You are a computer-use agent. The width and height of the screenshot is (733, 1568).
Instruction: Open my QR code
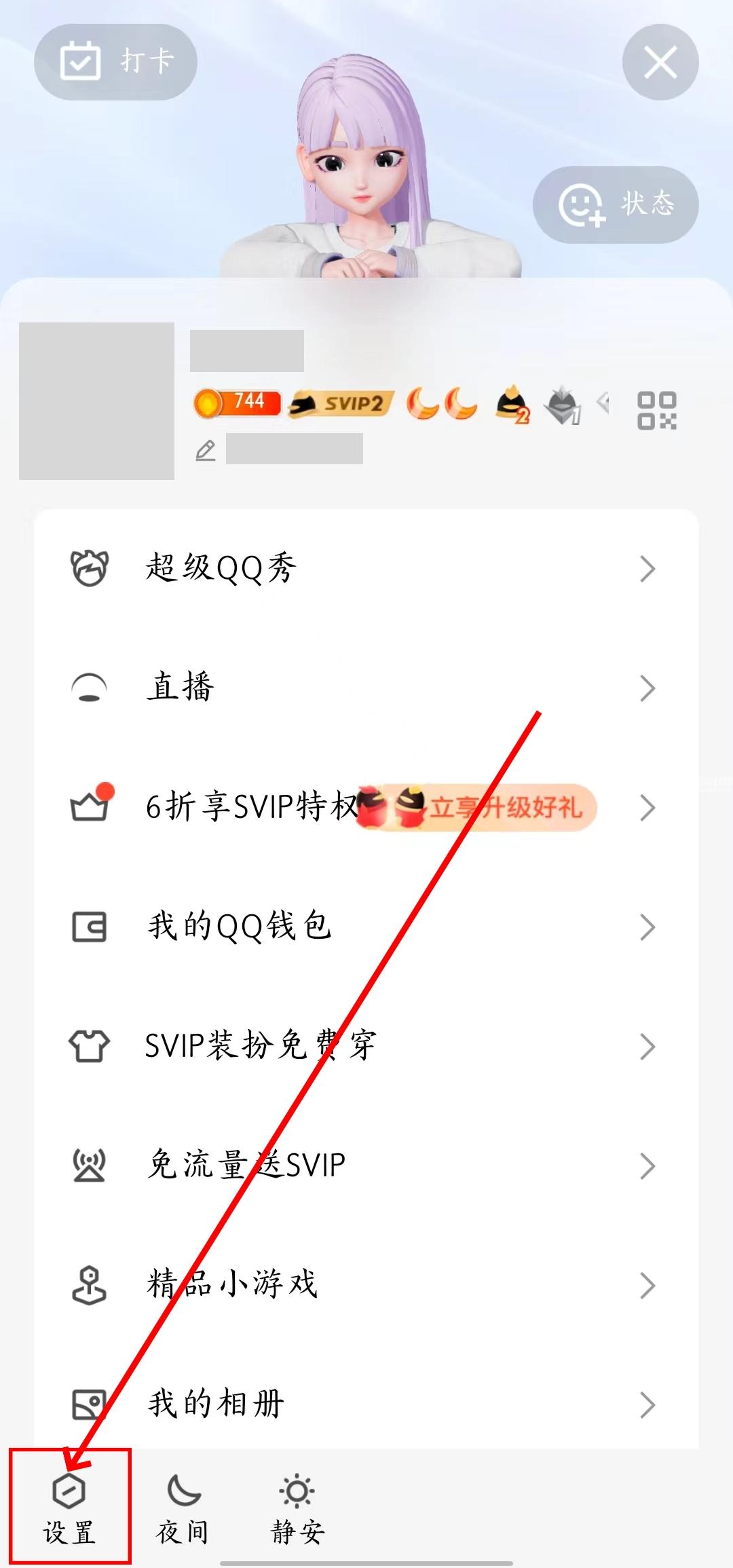656,411
